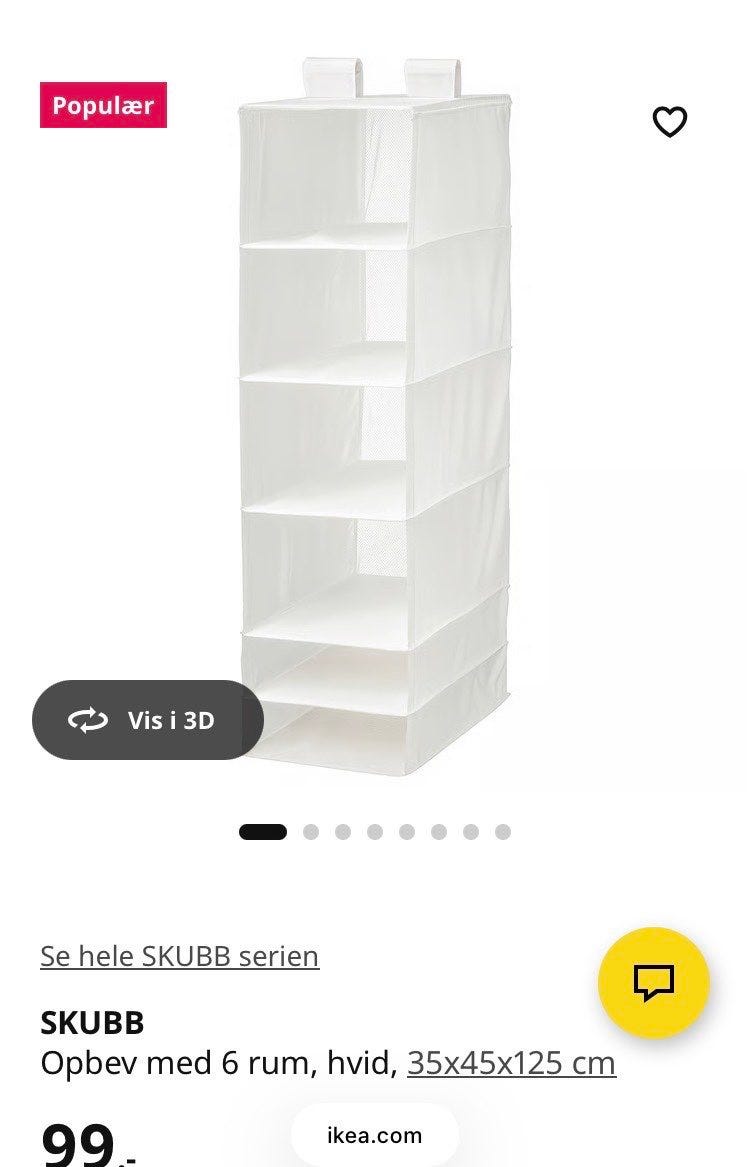The width and height of the screenshot is (750, 1167).
Task: Jump to the second image dot
Action: tap(311, 832)
